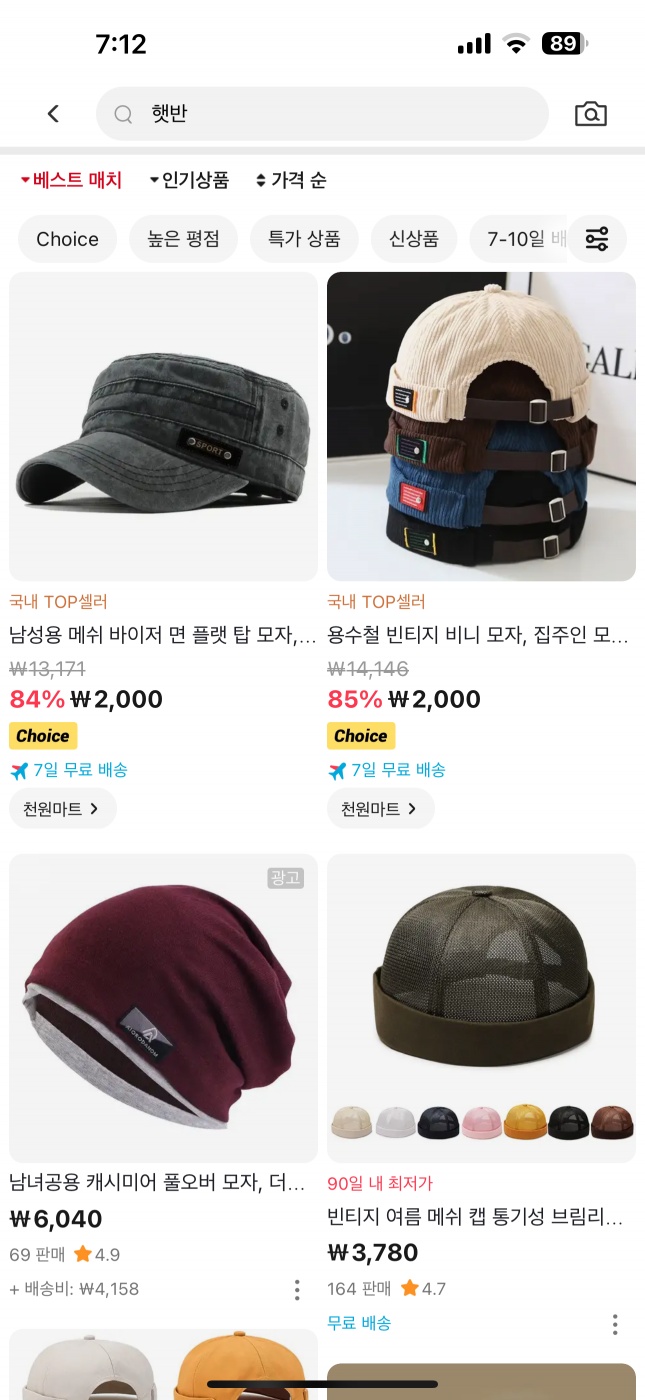Select the 베스트 매치 sort option
The height and width of the screenshot is (1400, 645).
coord(71,180)
